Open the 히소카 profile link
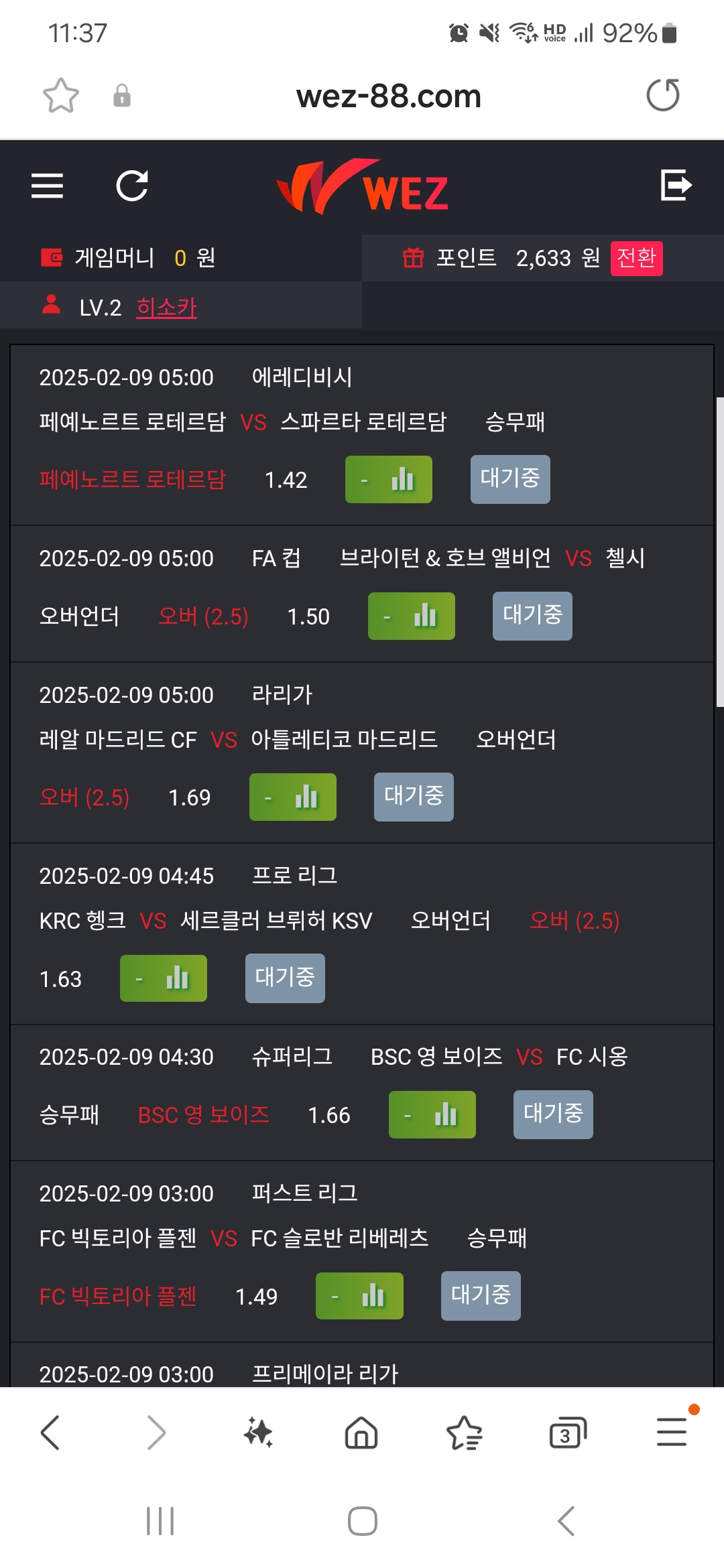The image size is (724, 1568). [x=166, y=308]
